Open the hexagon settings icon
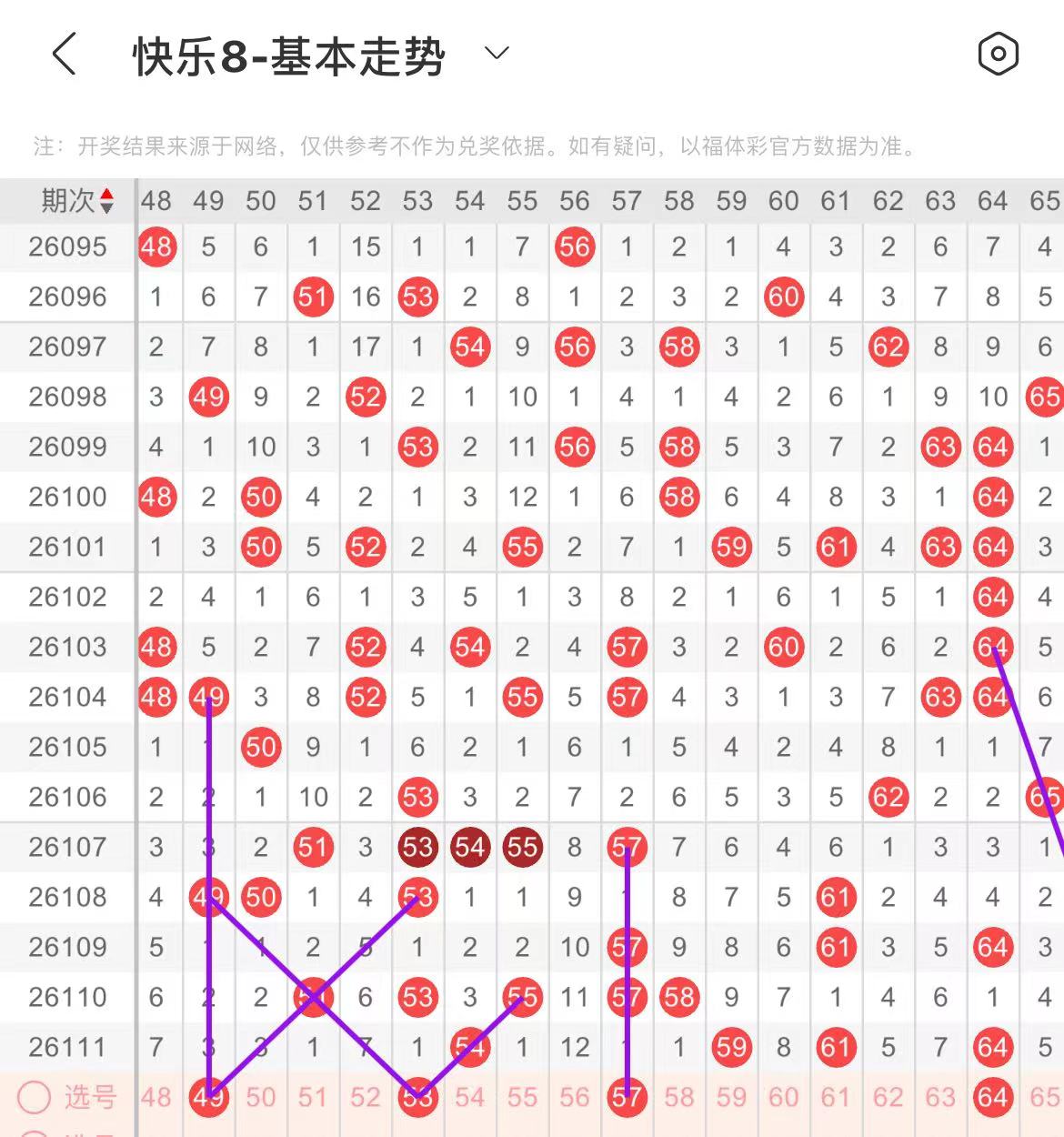 (x=998, y=55)
